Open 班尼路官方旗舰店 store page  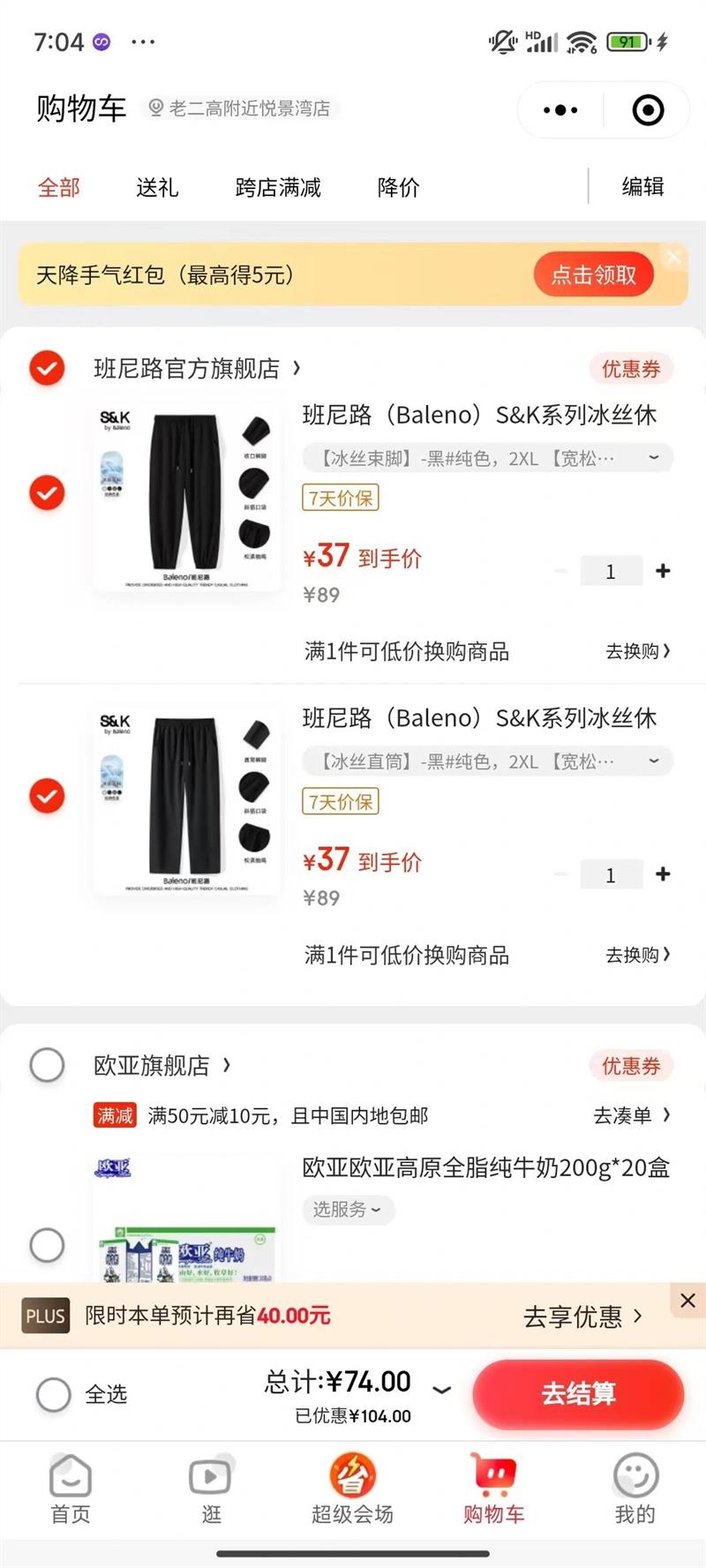(197, 368)
